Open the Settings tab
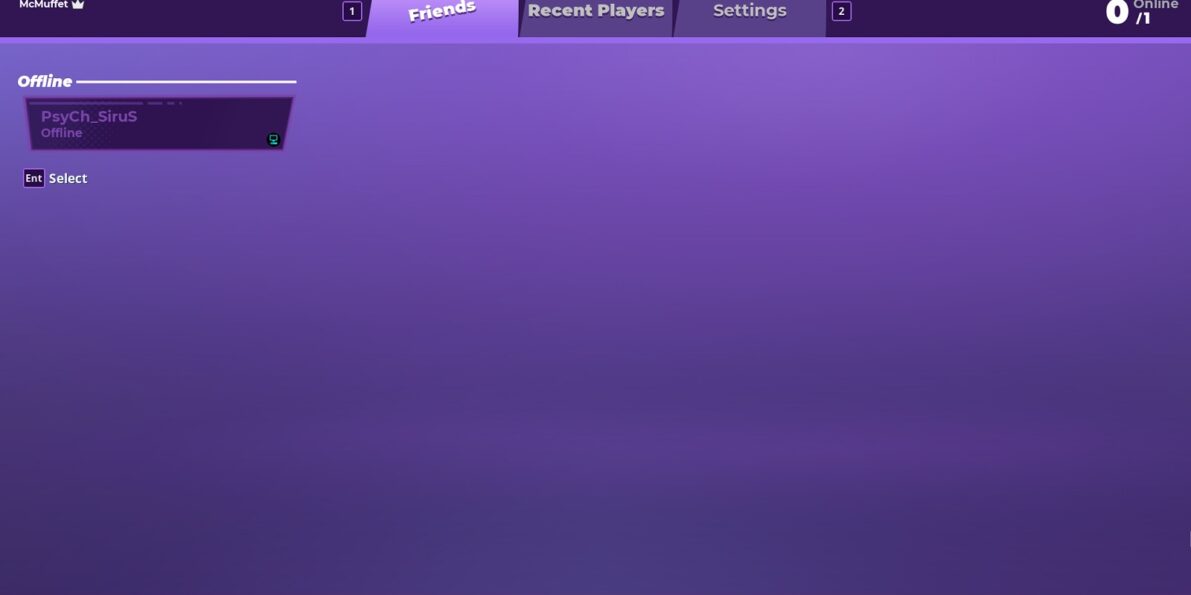The width and height of the screenshot is (1191, 595). pos(749,12)
